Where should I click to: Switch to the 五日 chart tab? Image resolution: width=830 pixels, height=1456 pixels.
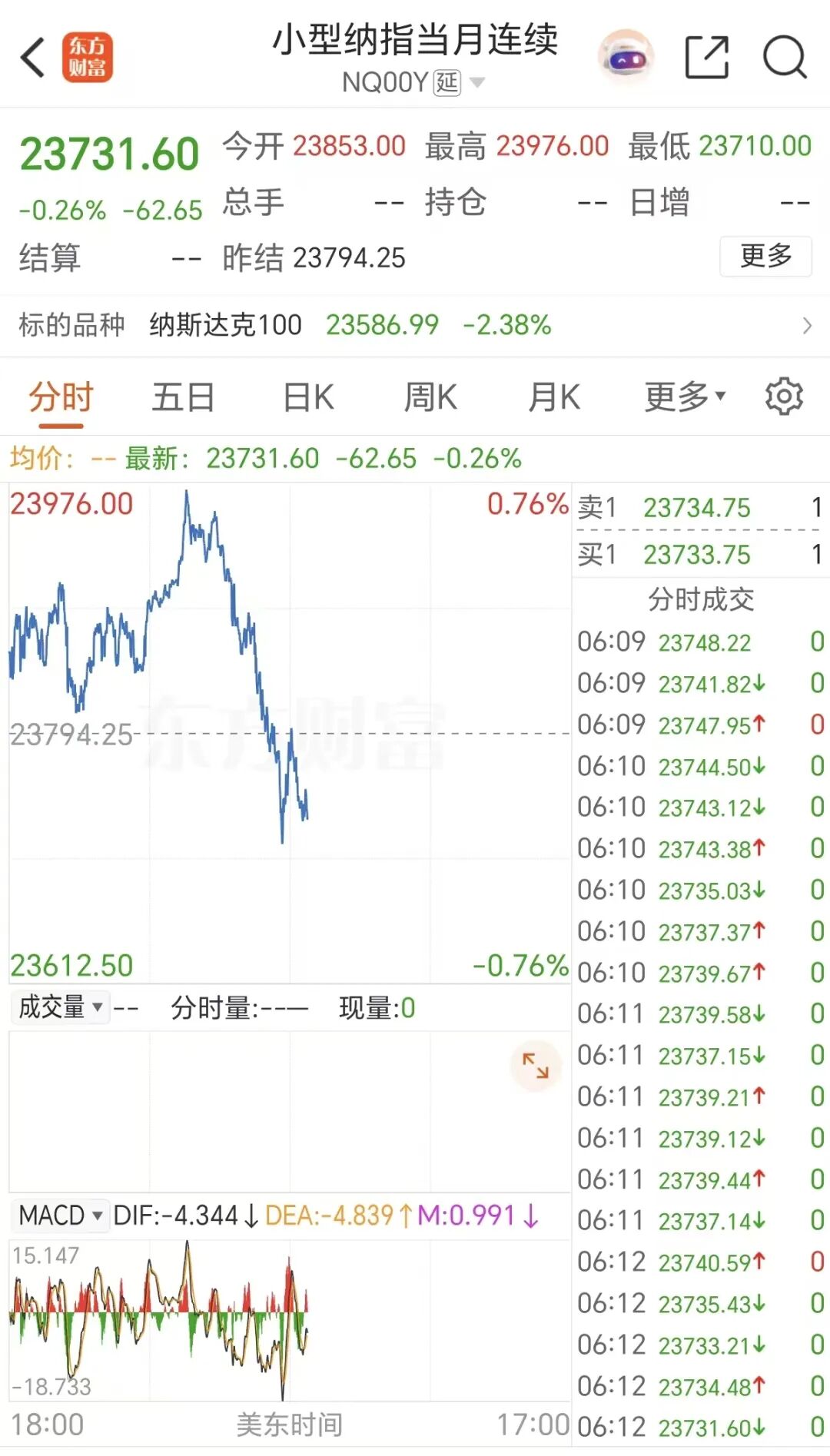tap(183, 397)
